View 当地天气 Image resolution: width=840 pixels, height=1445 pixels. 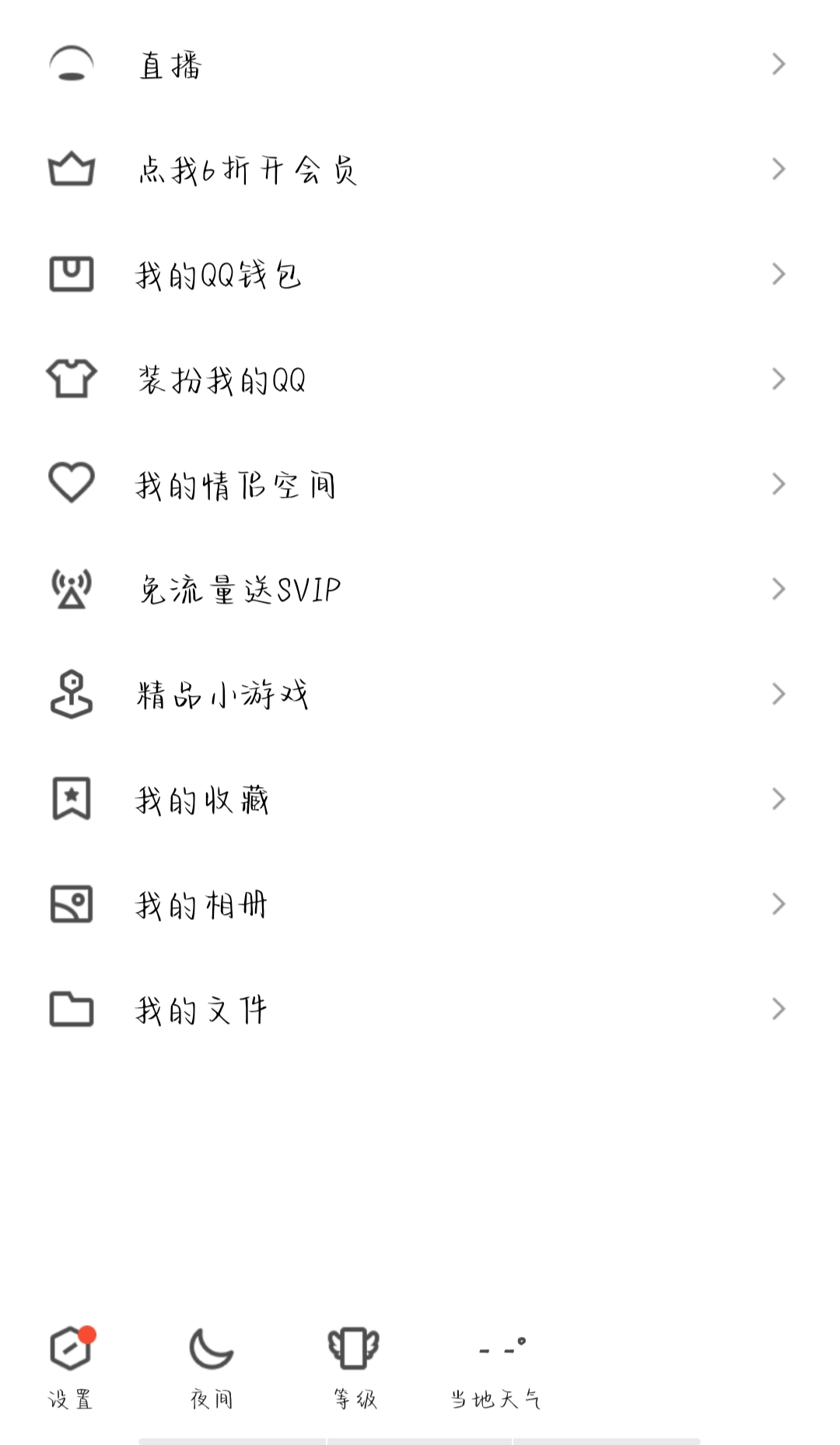[495, 1366]
